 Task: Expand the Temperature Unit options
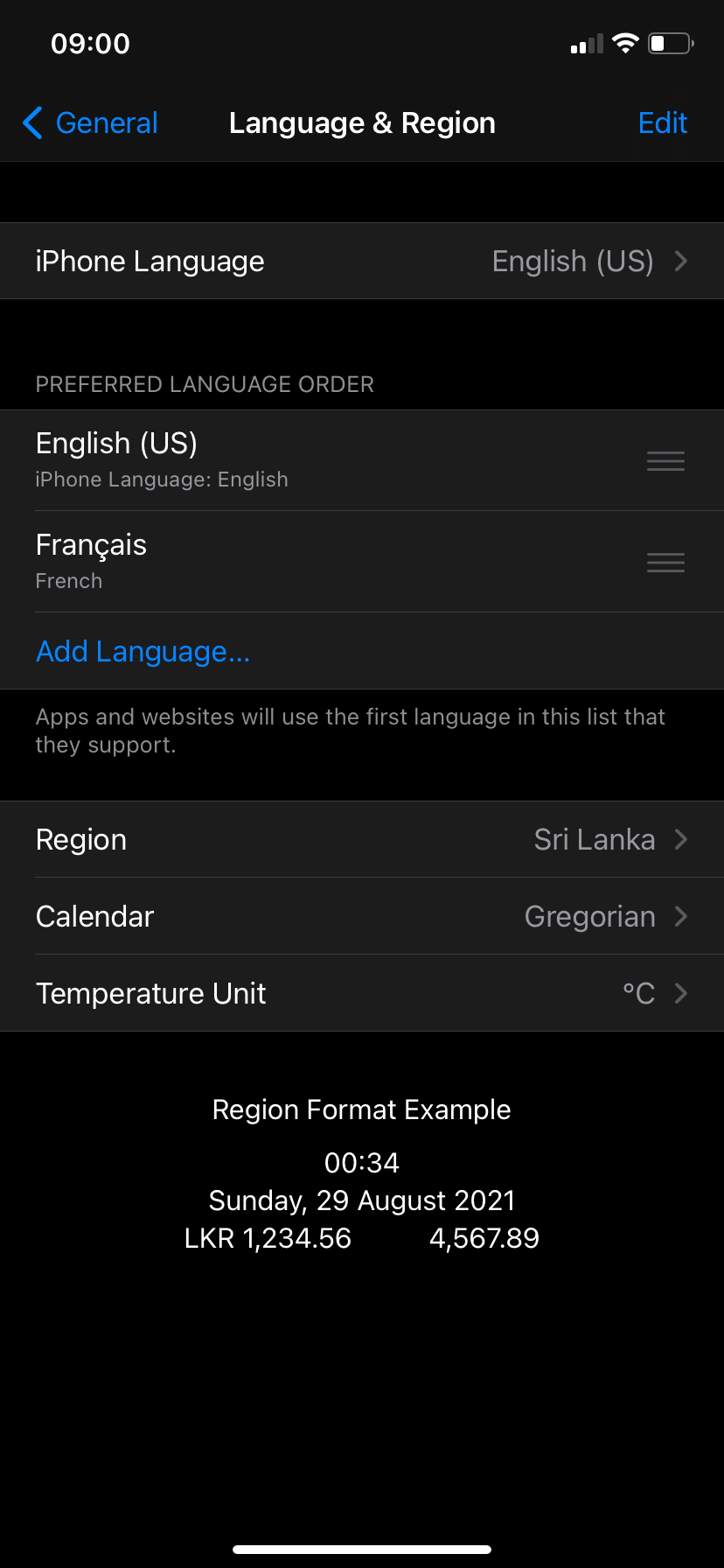[362, 993]
